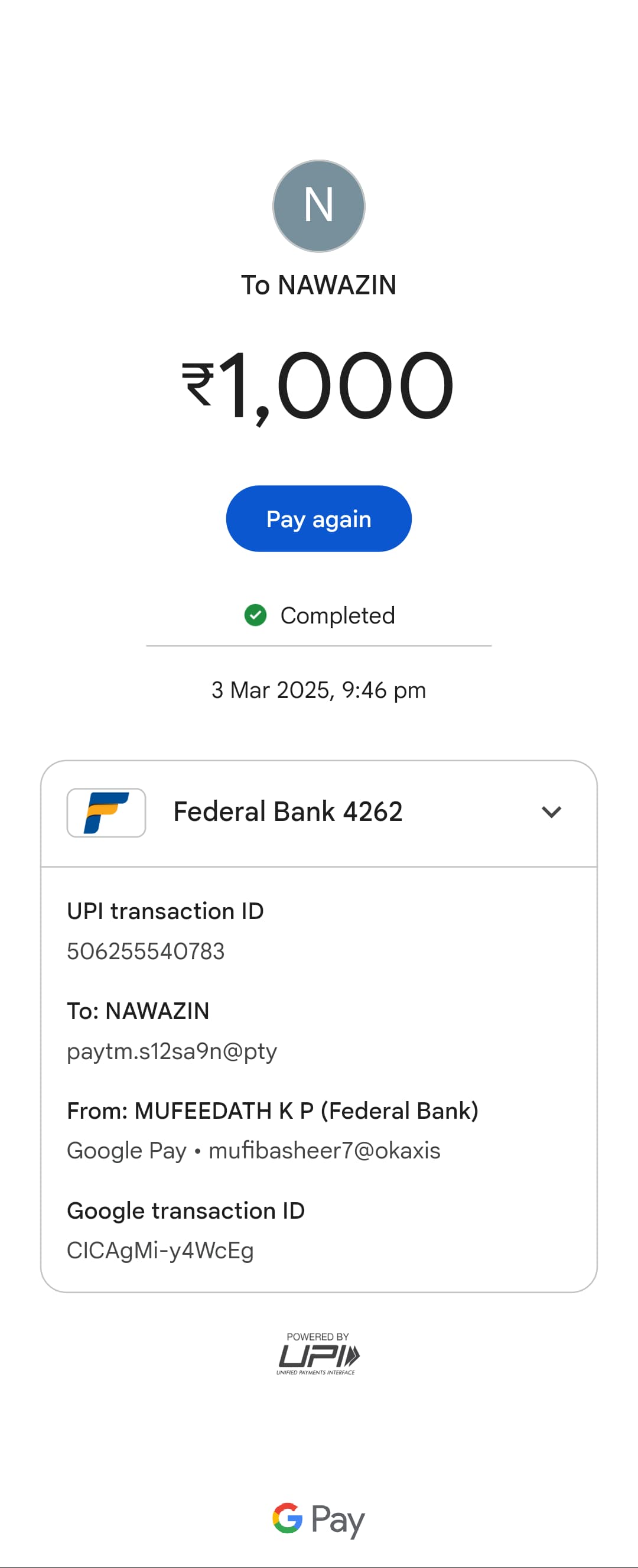Expand the Federal Bank 4262 details

[x=551, y=812]
